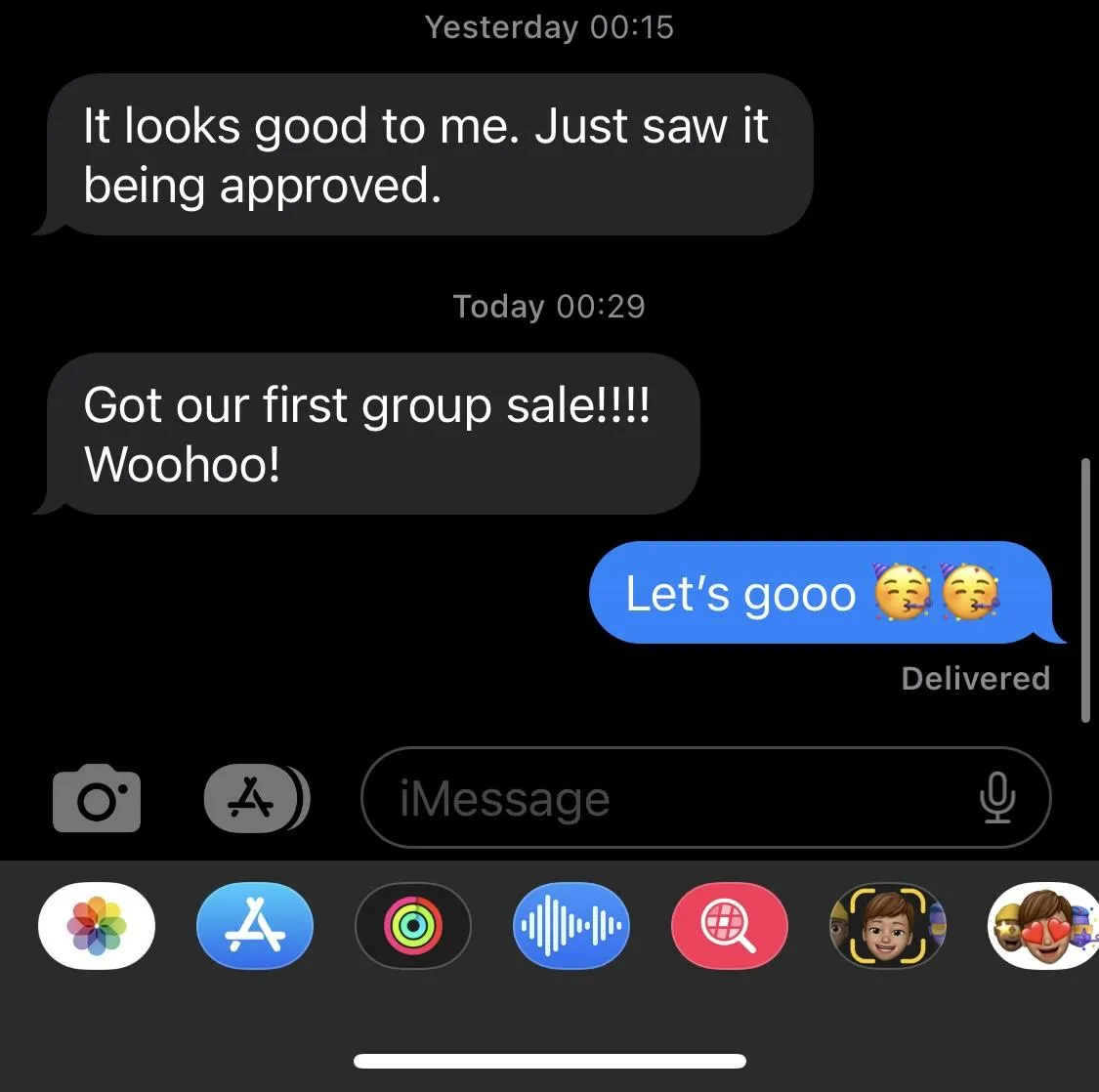Open the #images search app
Screen dimensions: 1099x1092
730,926
